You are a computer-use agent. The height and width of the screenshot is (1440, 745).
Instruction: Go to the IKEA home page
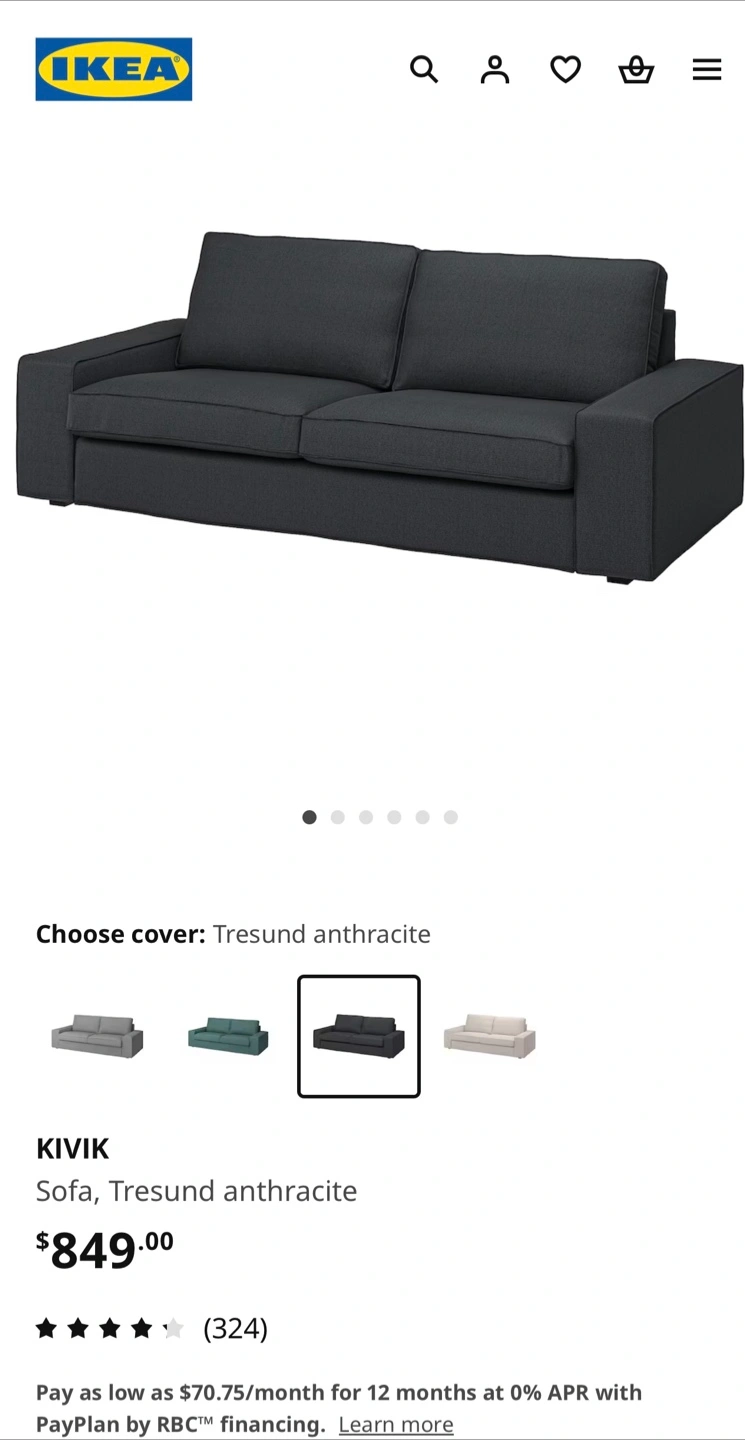(114, 69)
